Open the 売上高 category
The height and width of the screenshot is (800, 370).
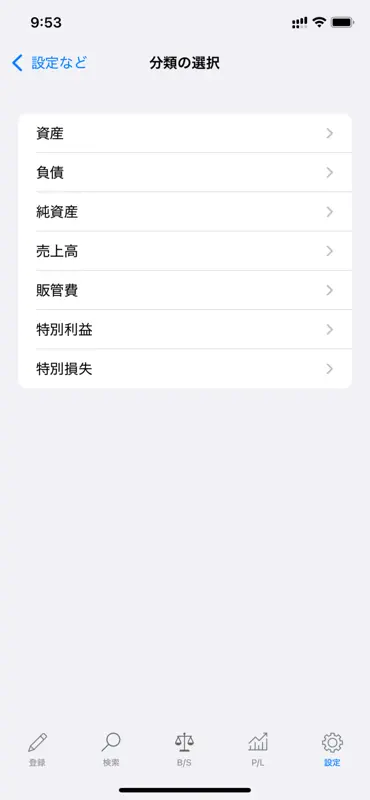[185, 251]
